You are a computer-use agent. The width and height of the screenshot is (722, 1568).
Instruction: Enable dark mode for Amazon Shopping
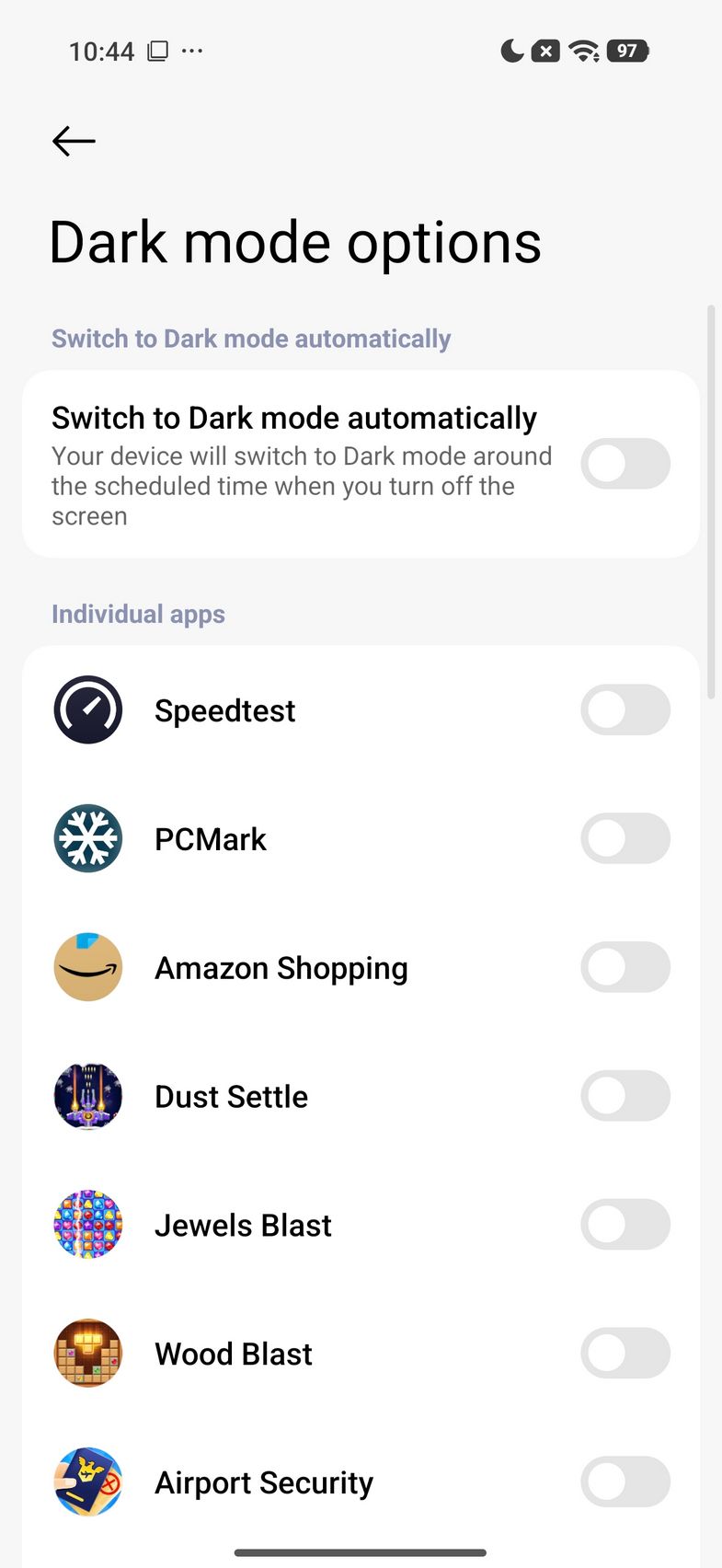[x=625, y=967]
